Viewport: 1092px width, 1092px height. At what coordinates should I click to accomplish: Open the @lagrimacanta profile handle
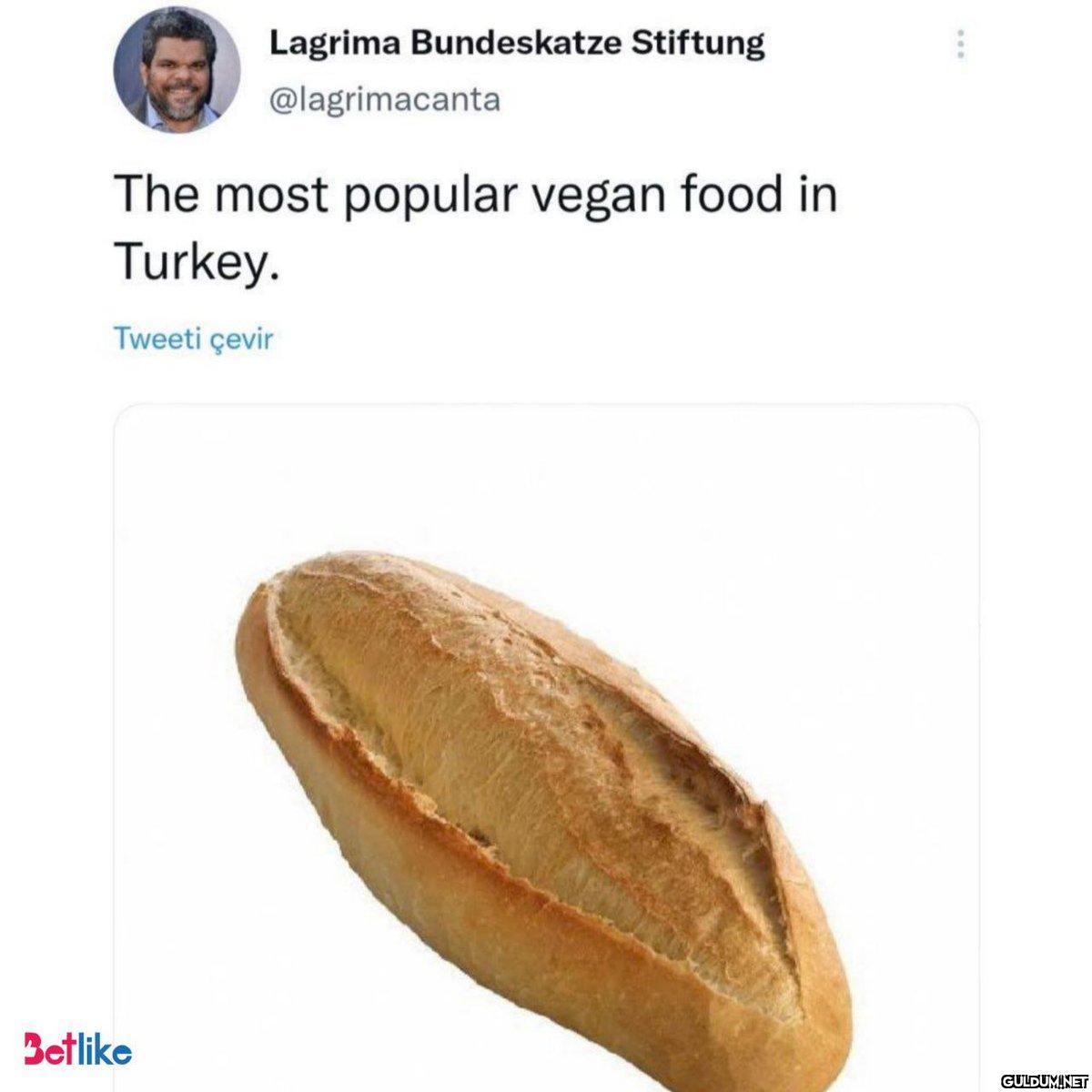pyautogui.click(x=385, y=99)
